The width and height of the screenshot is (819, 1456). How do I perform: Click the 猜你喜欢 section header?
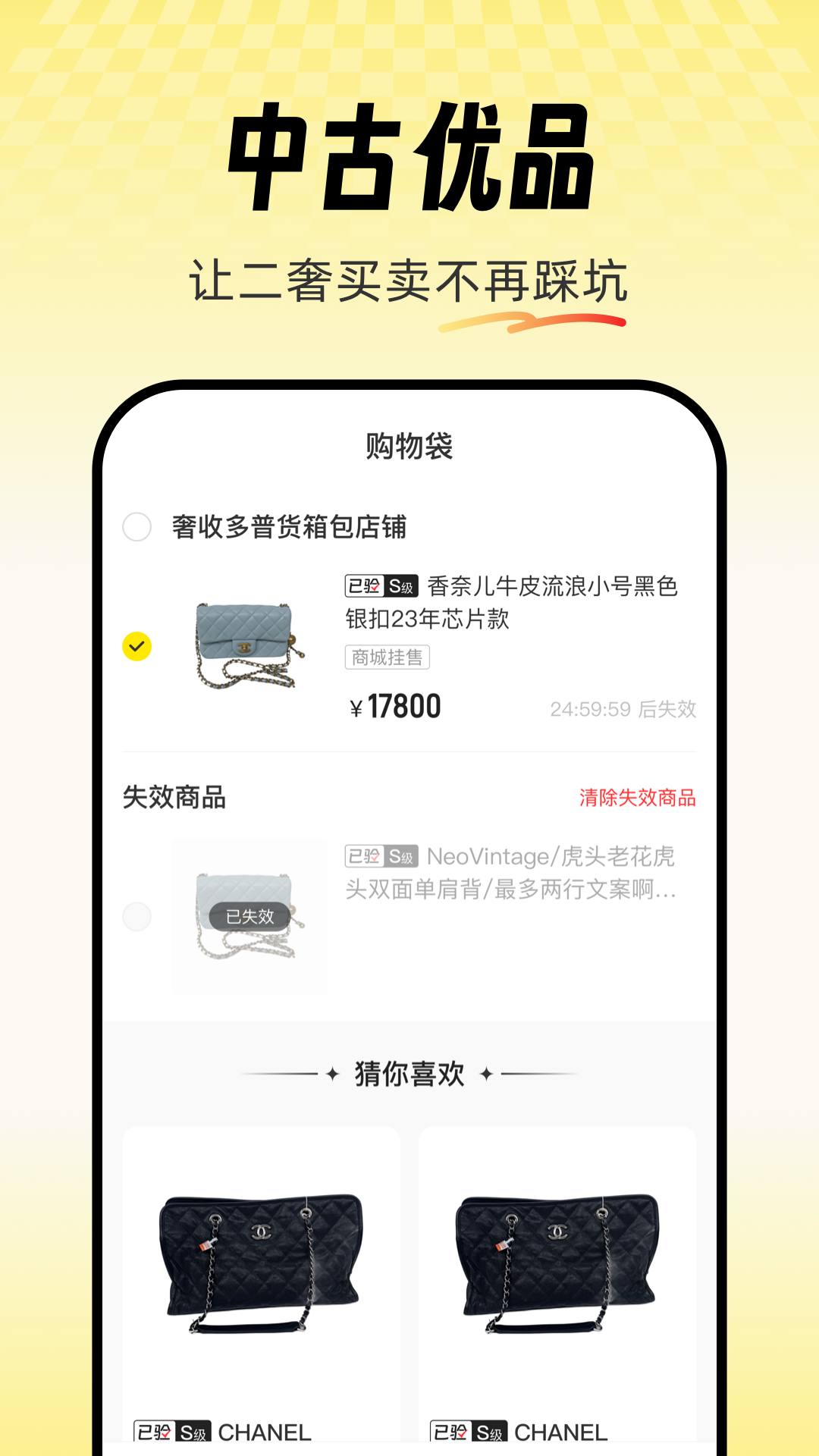(x=409, y=1073)
